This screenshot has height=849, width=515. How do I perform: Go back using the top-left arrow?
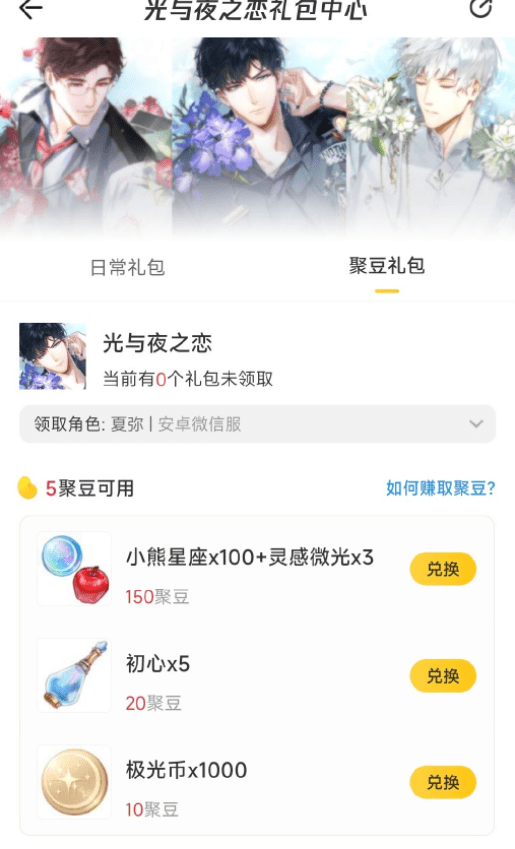[x=30, y=9]
